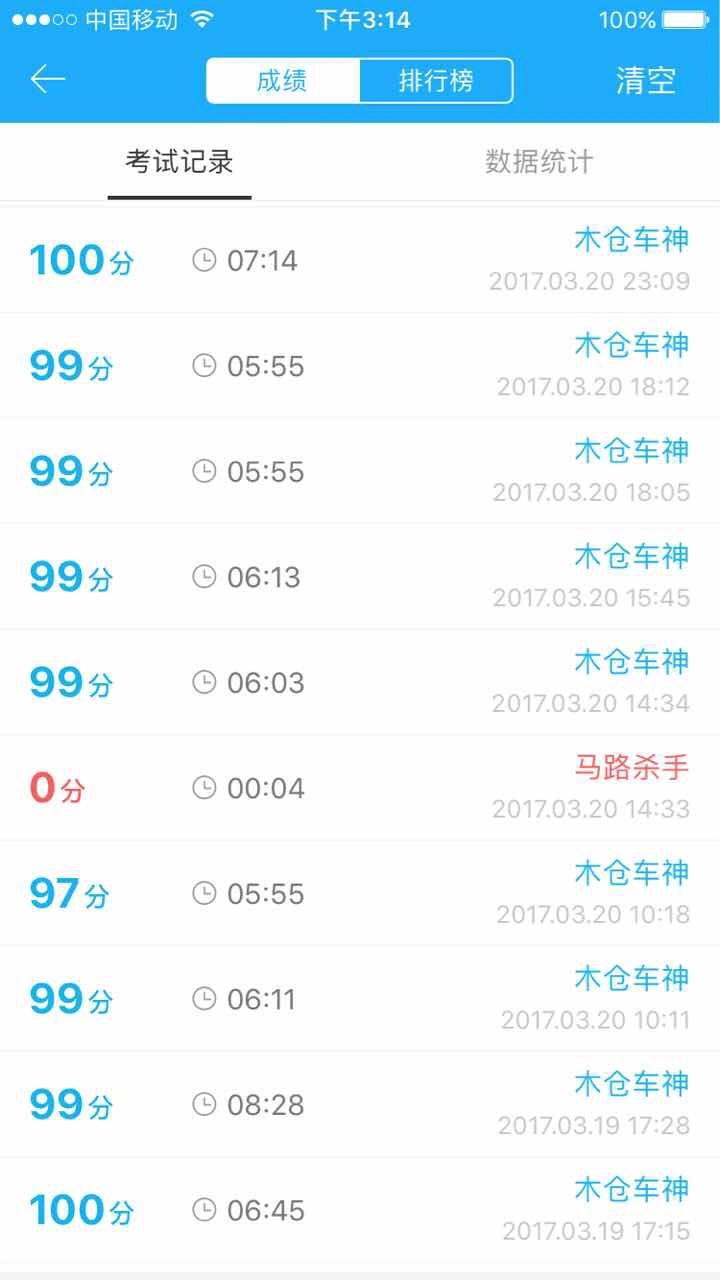Screen dimensions: 720x1280
Task: View the exam record from 2017.03.20 15:45
Action: 360,576
